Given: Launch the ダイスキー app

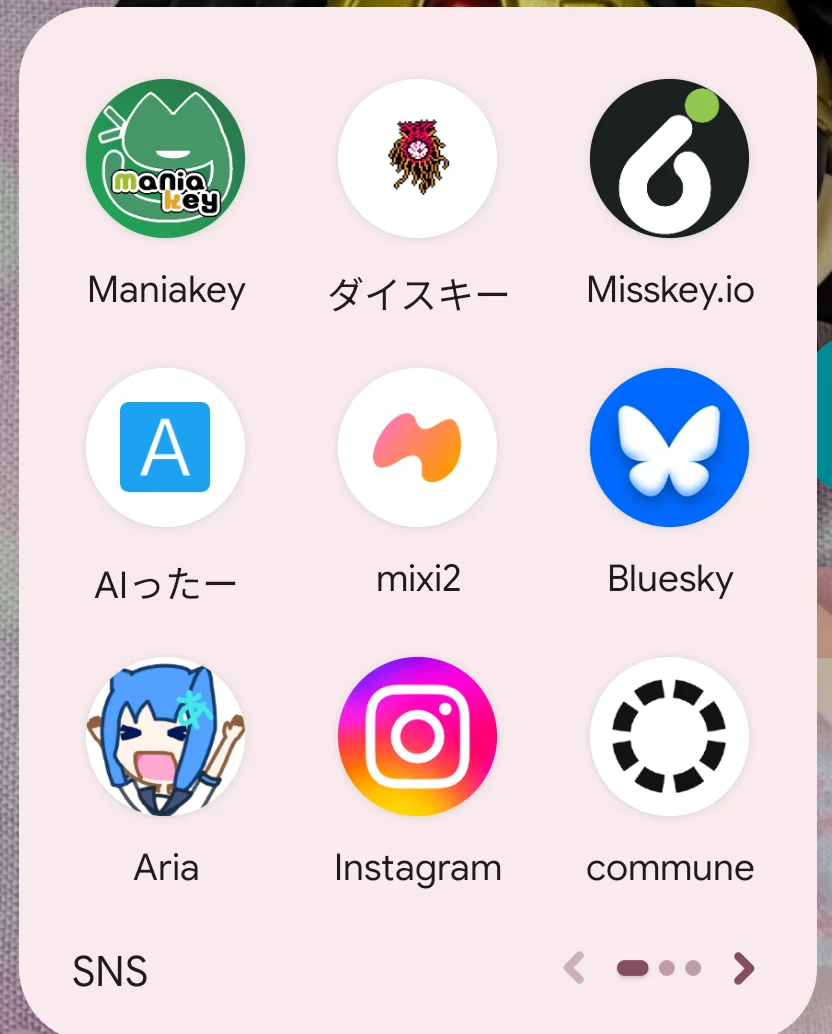Looking at the screenshot, I should pos(417,158).
